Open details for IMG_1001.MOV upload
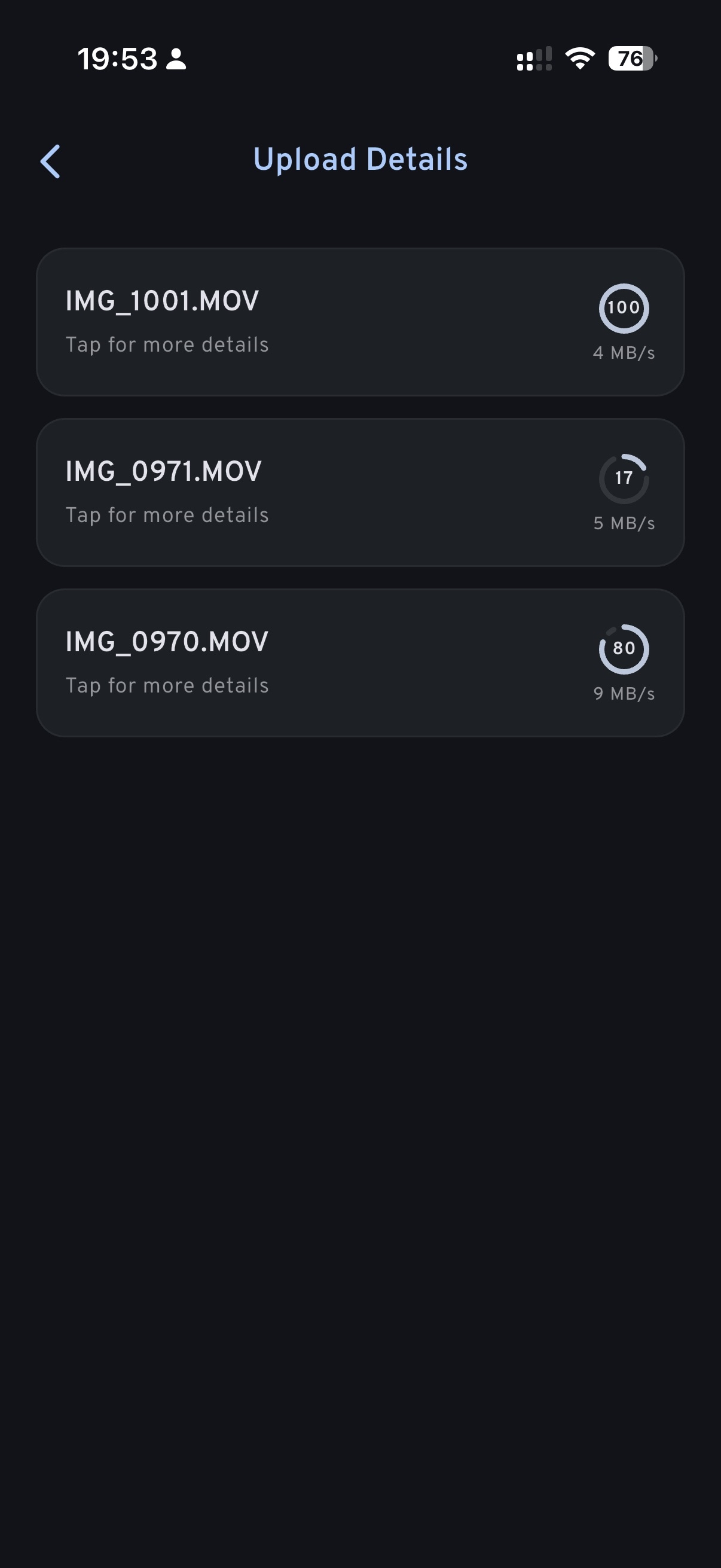Screen dimensions: 721x1568 pyautogui.click(x=360, y=322)
